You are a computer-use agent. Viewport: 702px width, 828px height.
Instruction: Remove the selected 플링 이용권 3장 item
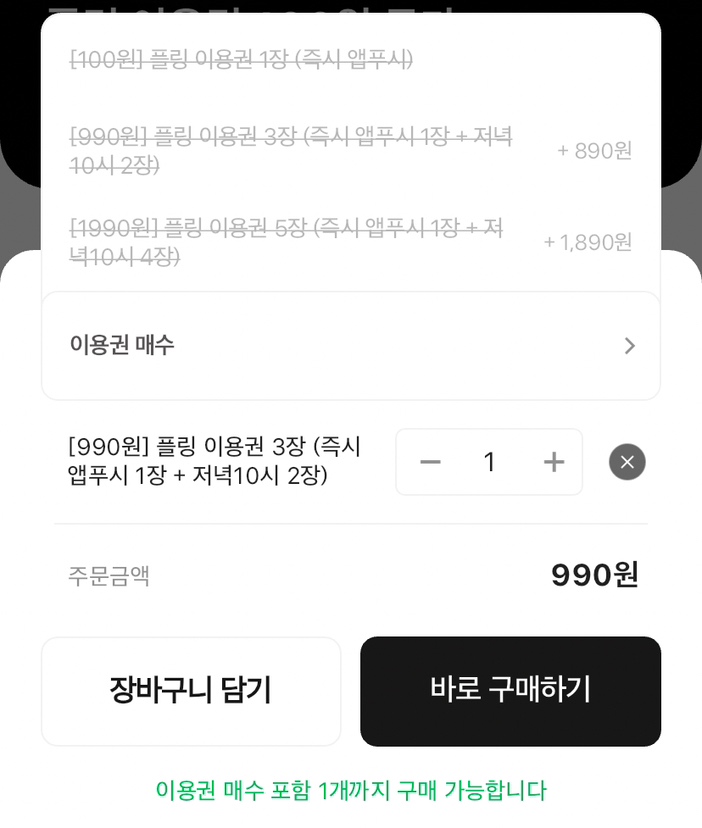[x=627, y=462]
